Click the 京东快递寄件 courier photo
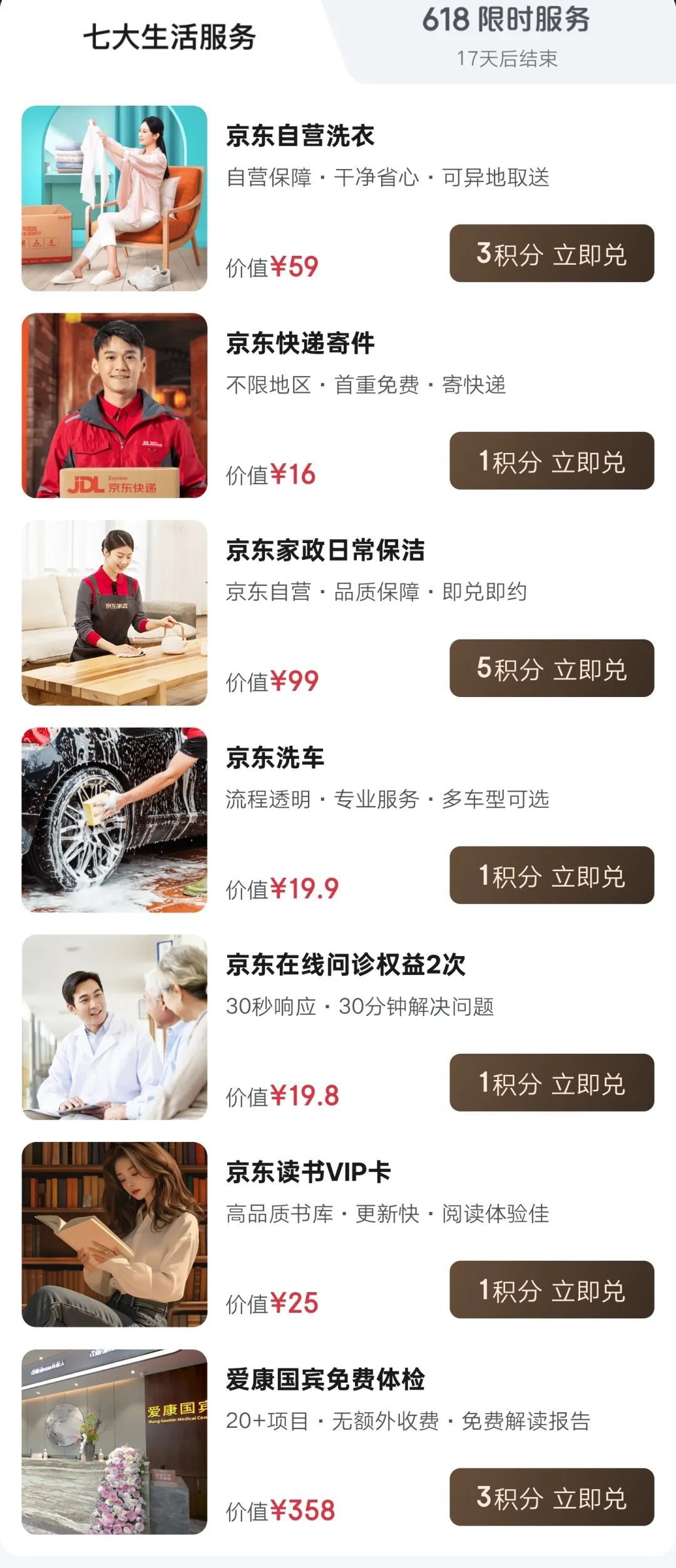This screenshot has width=676, height=1568. [x=116, y=405]
